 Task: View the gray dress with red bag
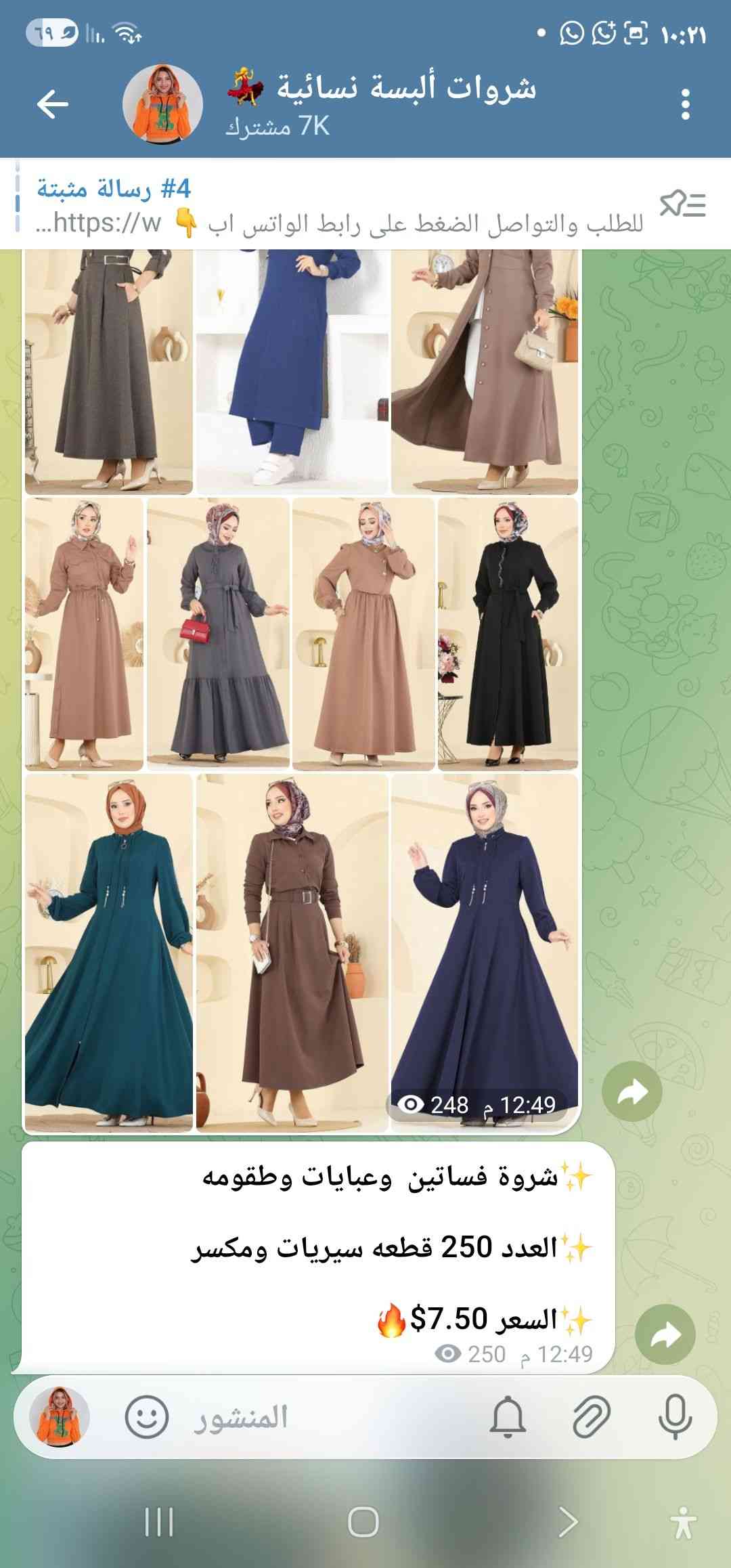218,634
